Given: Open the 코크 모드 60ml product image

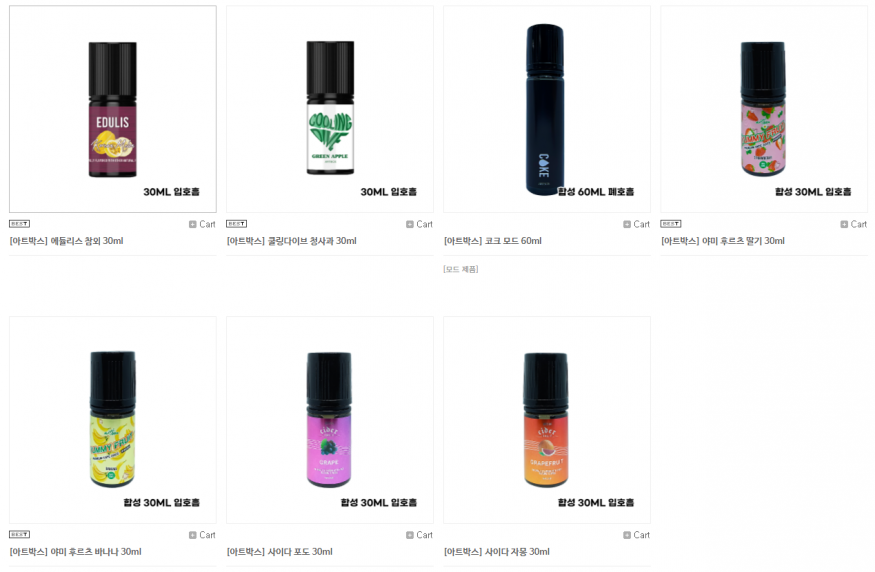Looking at the screenshot, I should pyautogui.click(x=546, y=109).
